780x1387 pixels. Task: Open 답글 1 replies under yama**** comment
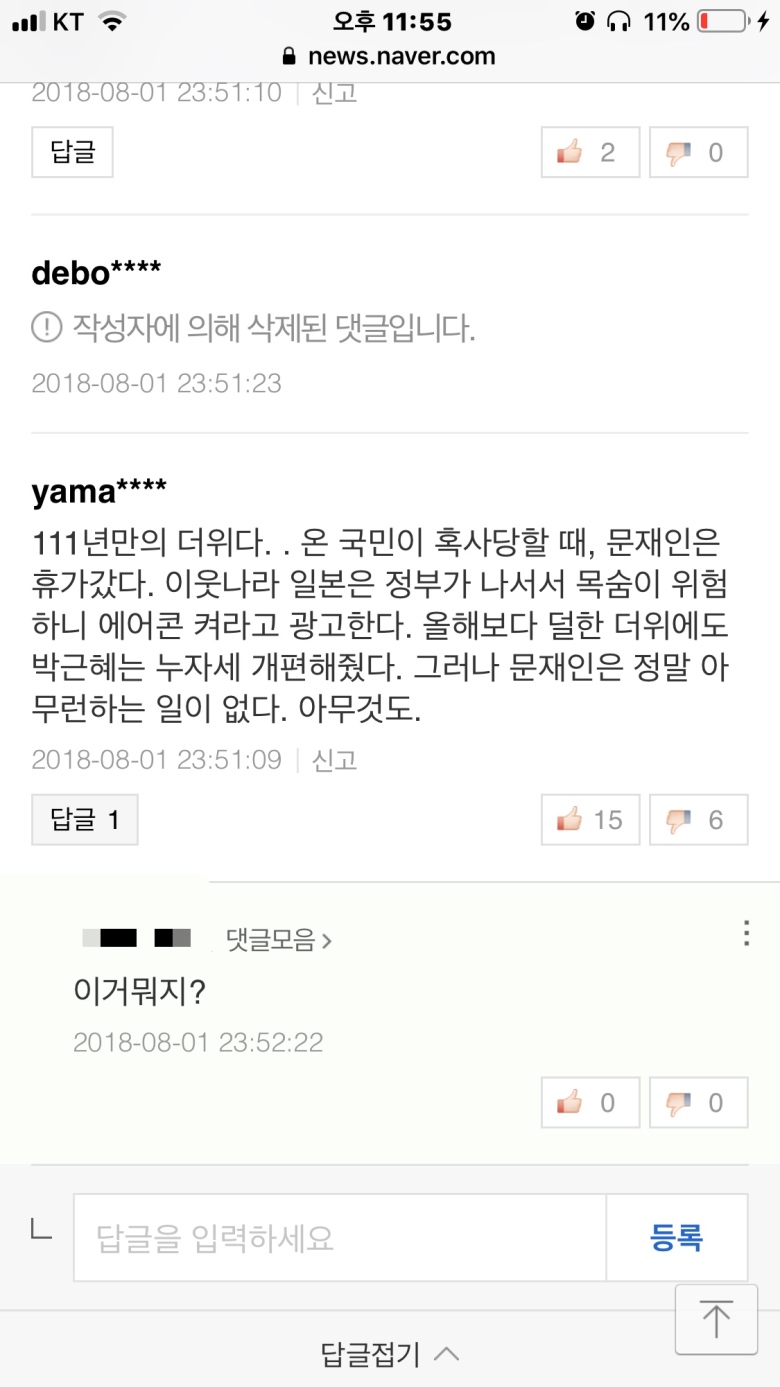point(85,820)
